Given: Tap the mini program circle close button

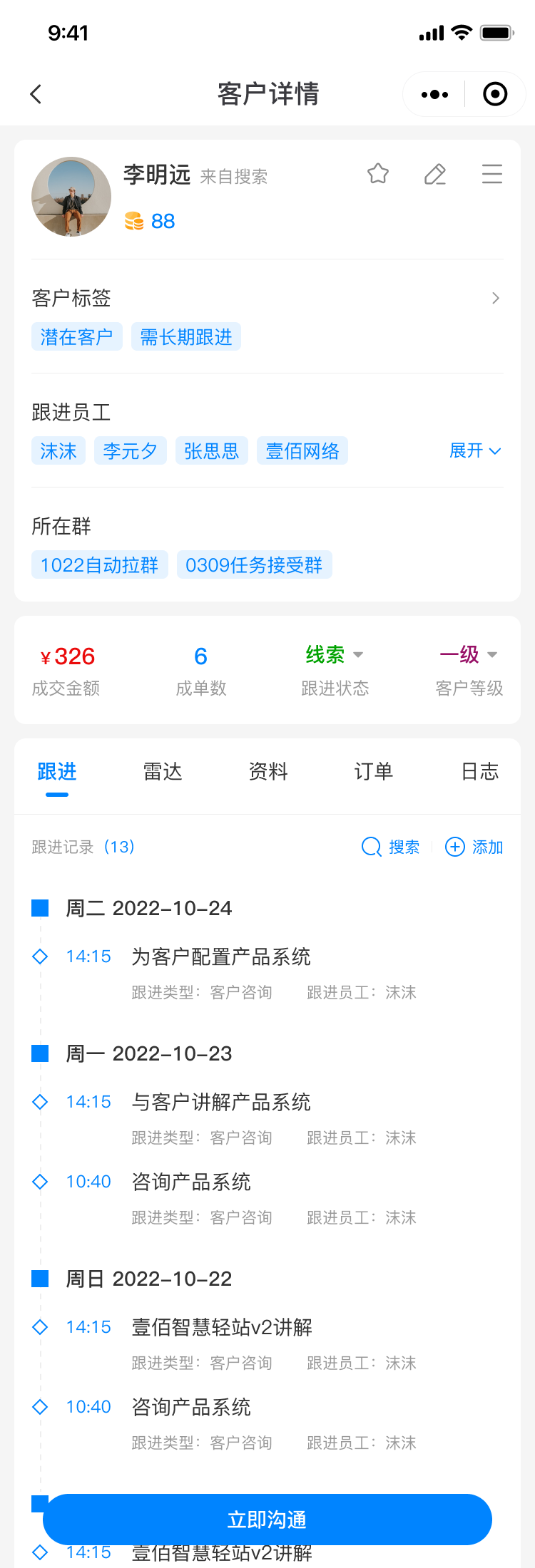Looking at the screenshot, I should [495, 94].
